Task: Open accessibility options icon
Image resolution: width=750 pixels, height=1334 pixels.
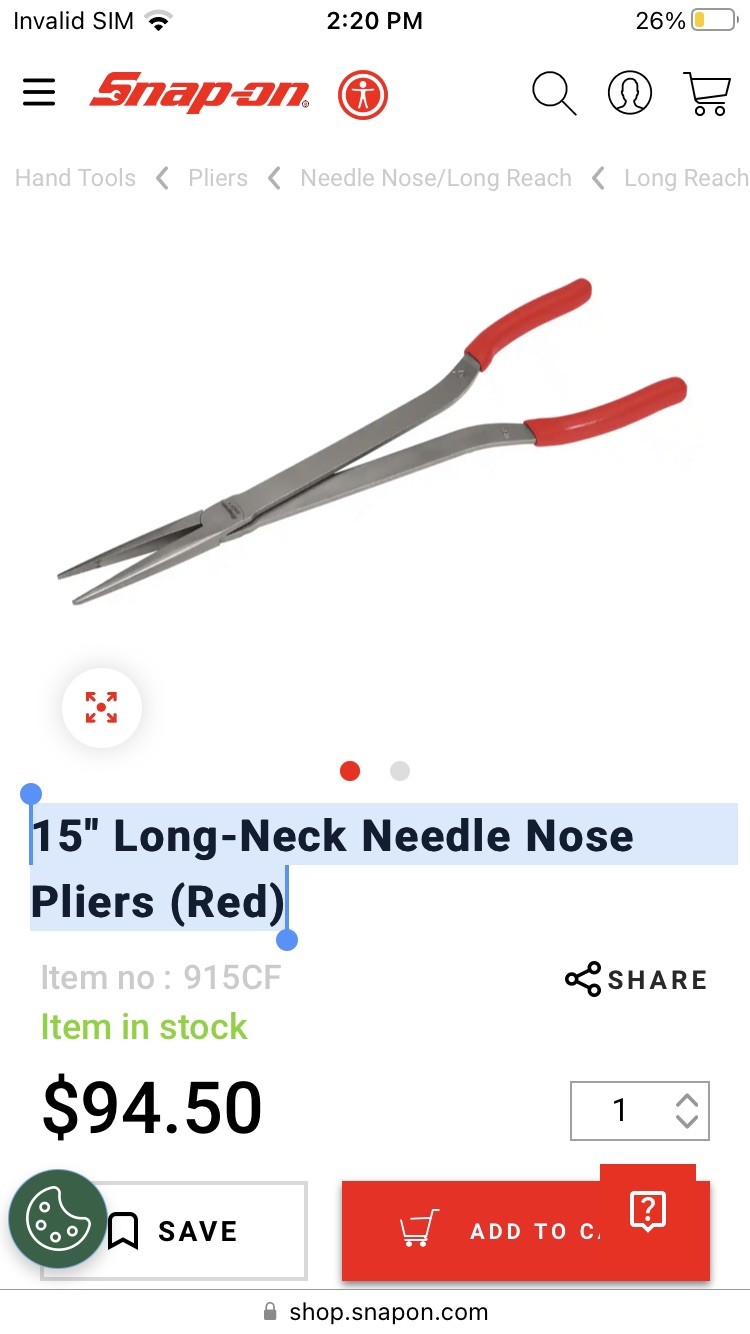Action: 362,95
